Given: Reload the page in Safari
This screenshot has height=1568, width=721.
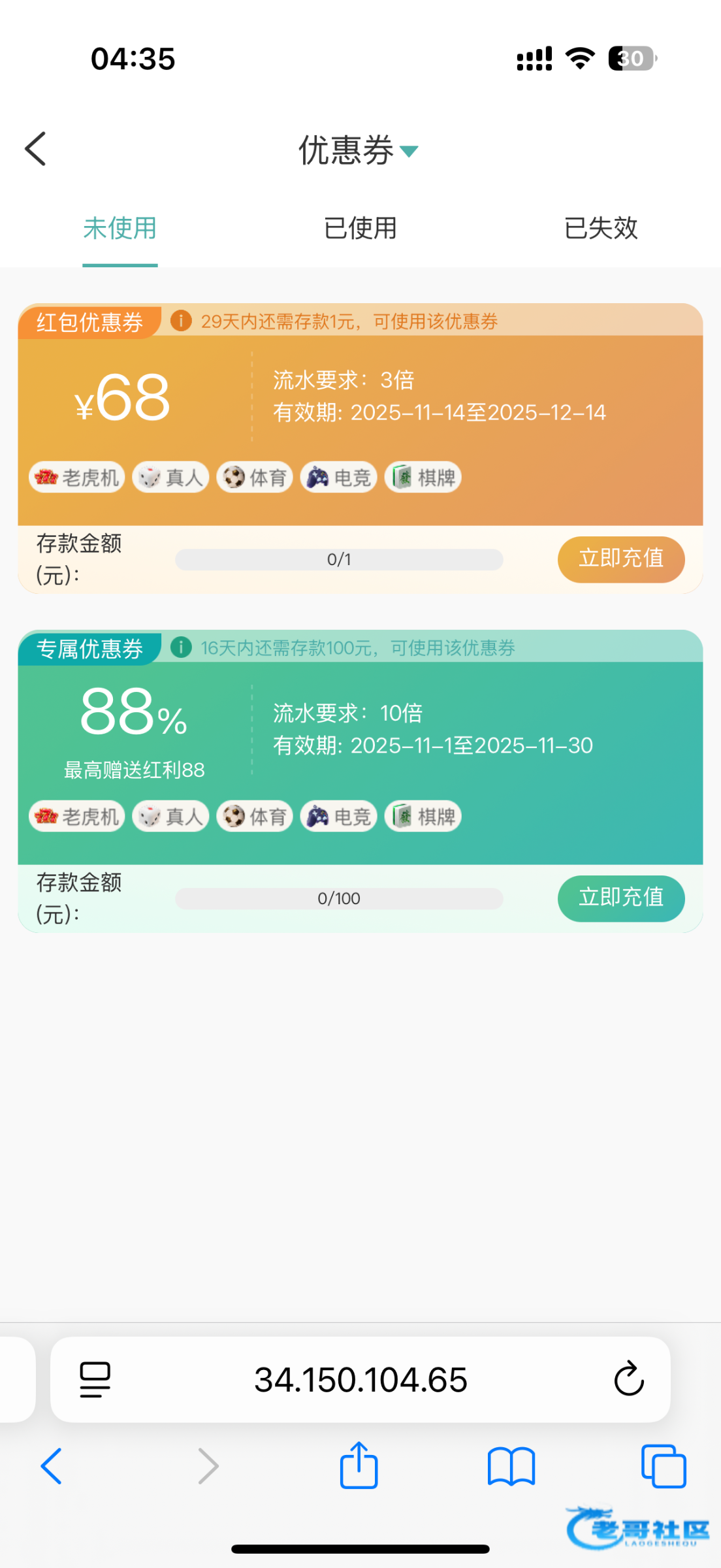Looking at the screenshot, I should click(x=629, y=1379).
